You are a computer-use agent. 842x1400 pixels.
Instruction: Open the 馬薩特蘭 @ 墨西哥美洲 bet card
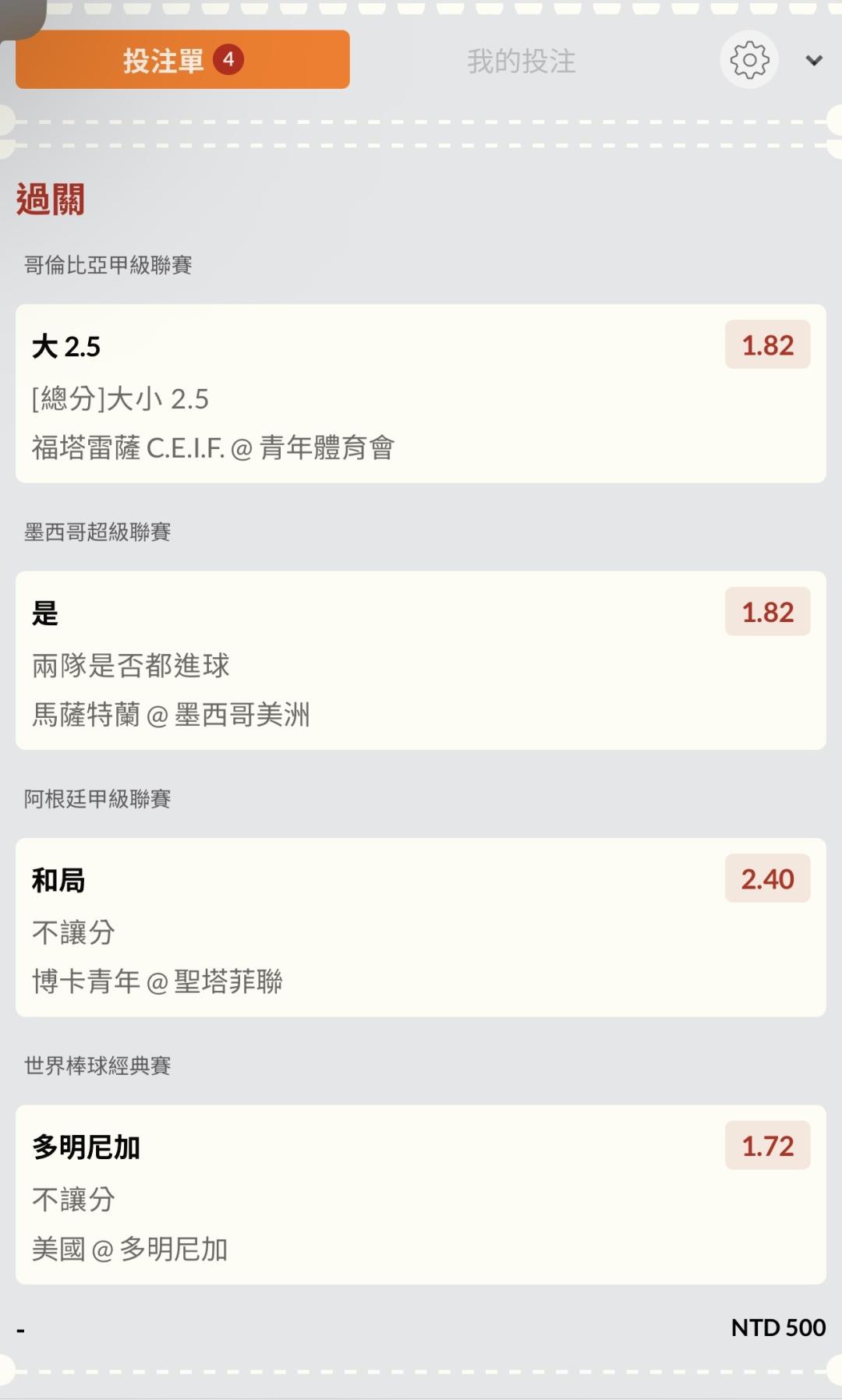[x=420, y=661]
